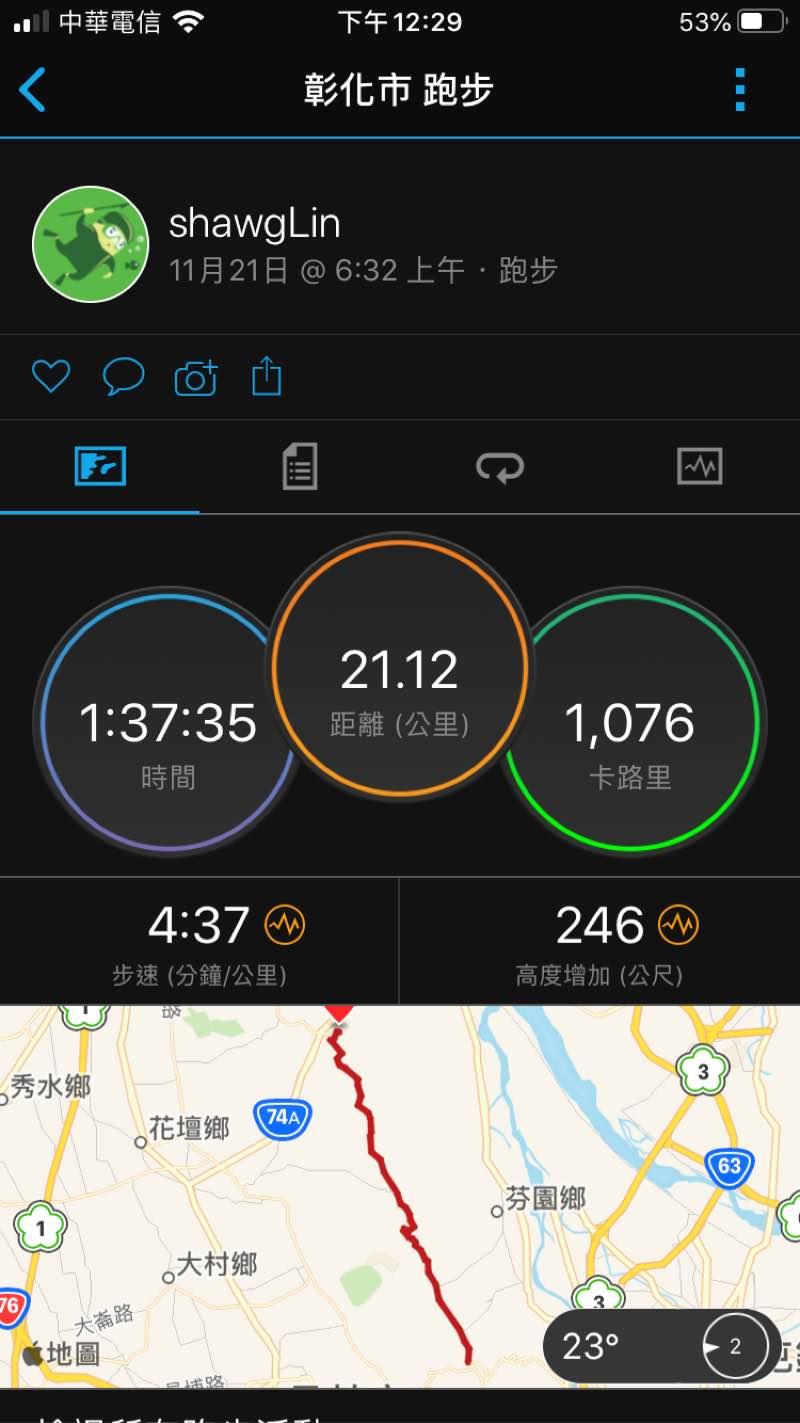This screenshot has height=1423, width=800.
Task: Open shawgLin's profile avatar
Action: click(90, 244)
